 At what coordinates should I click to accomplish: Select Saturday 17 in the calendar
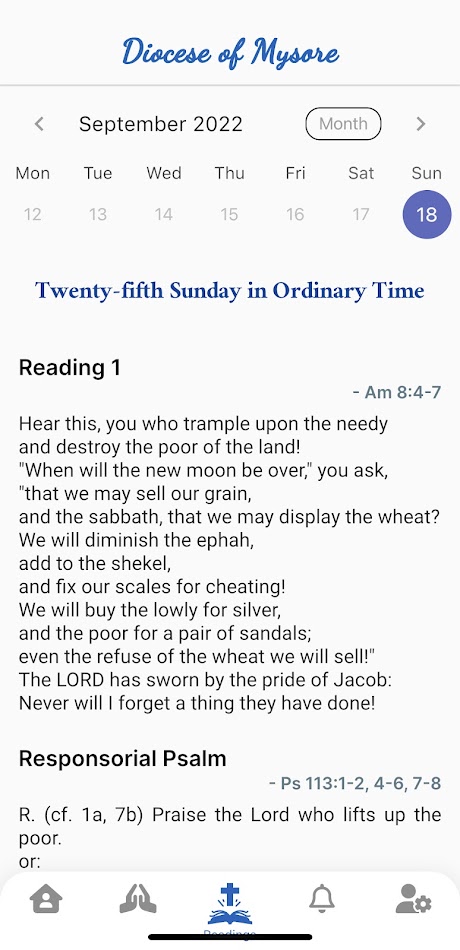coord(361,214)
